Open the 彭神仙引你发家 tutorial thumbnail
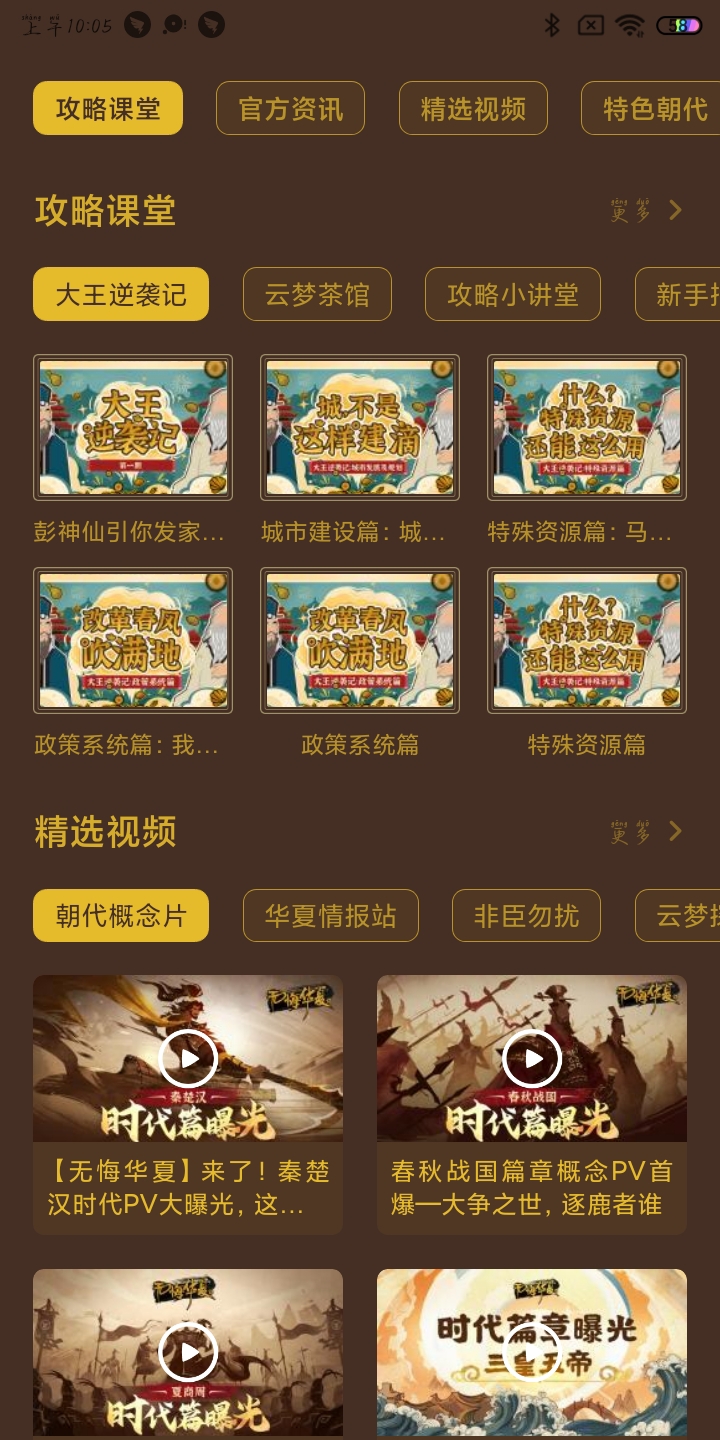 click(x=132, y=428)
